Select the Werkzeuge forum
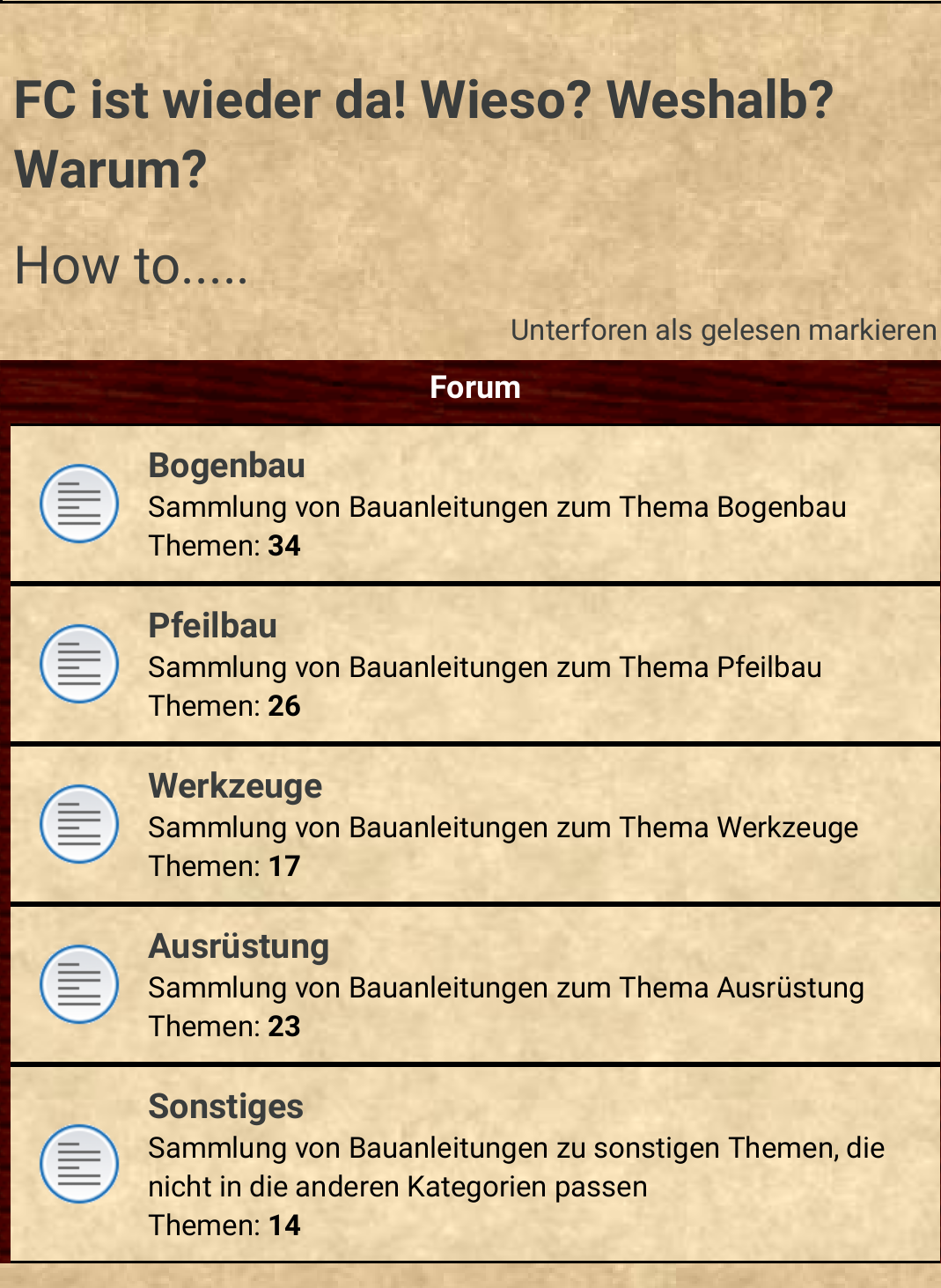 [235, 786]
